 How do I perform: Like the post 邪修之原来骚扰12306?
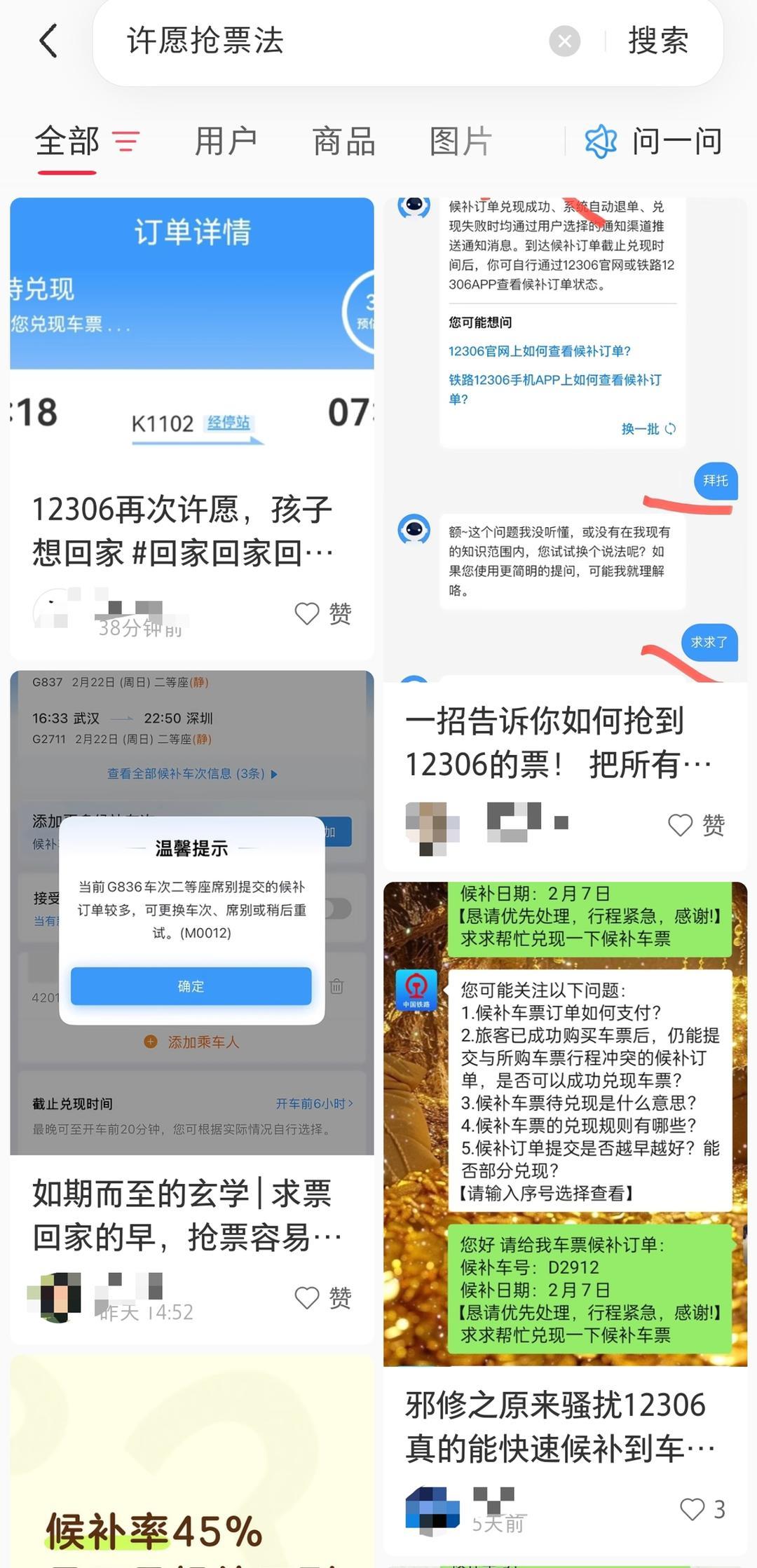[x=693, y=1509]
